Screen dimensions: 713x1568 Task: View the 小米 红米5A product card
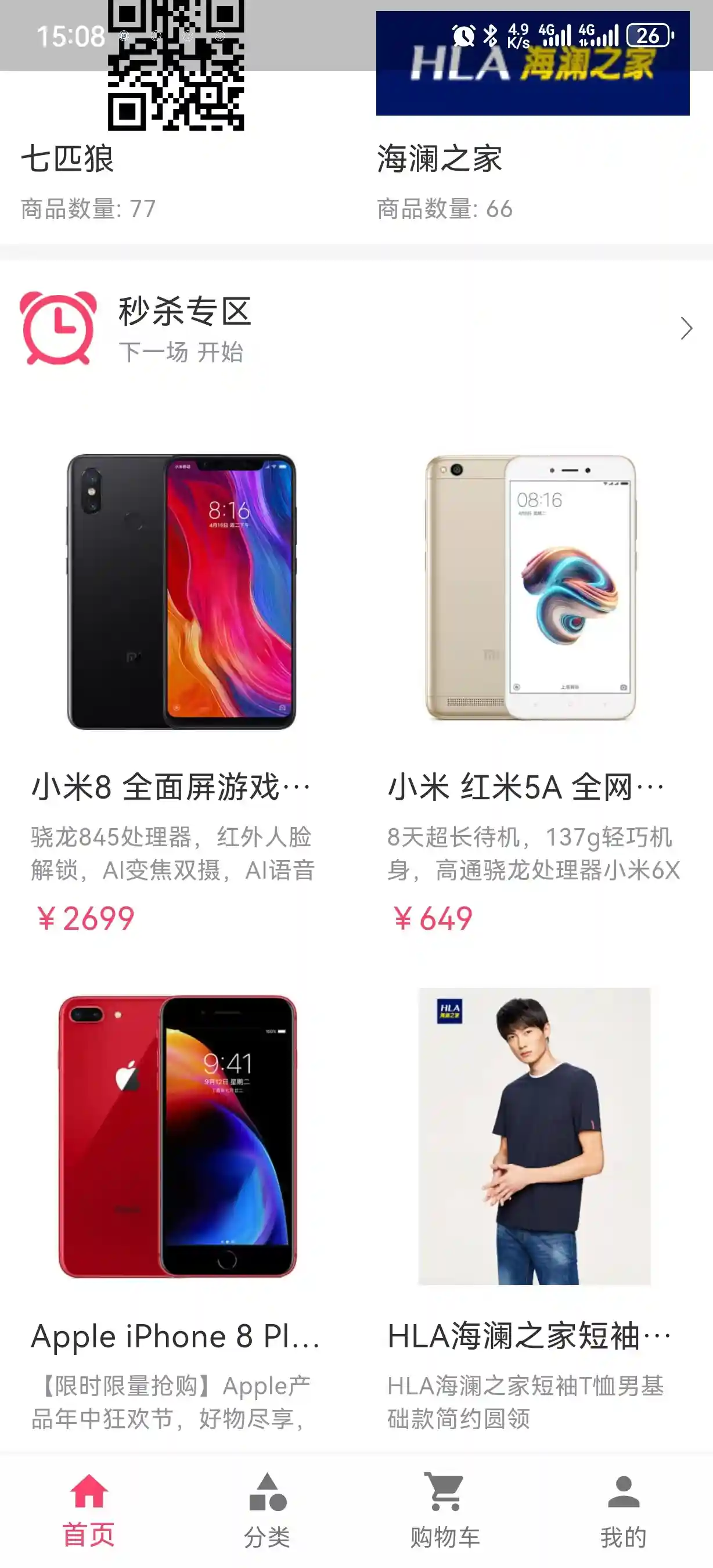click(534, 670)
